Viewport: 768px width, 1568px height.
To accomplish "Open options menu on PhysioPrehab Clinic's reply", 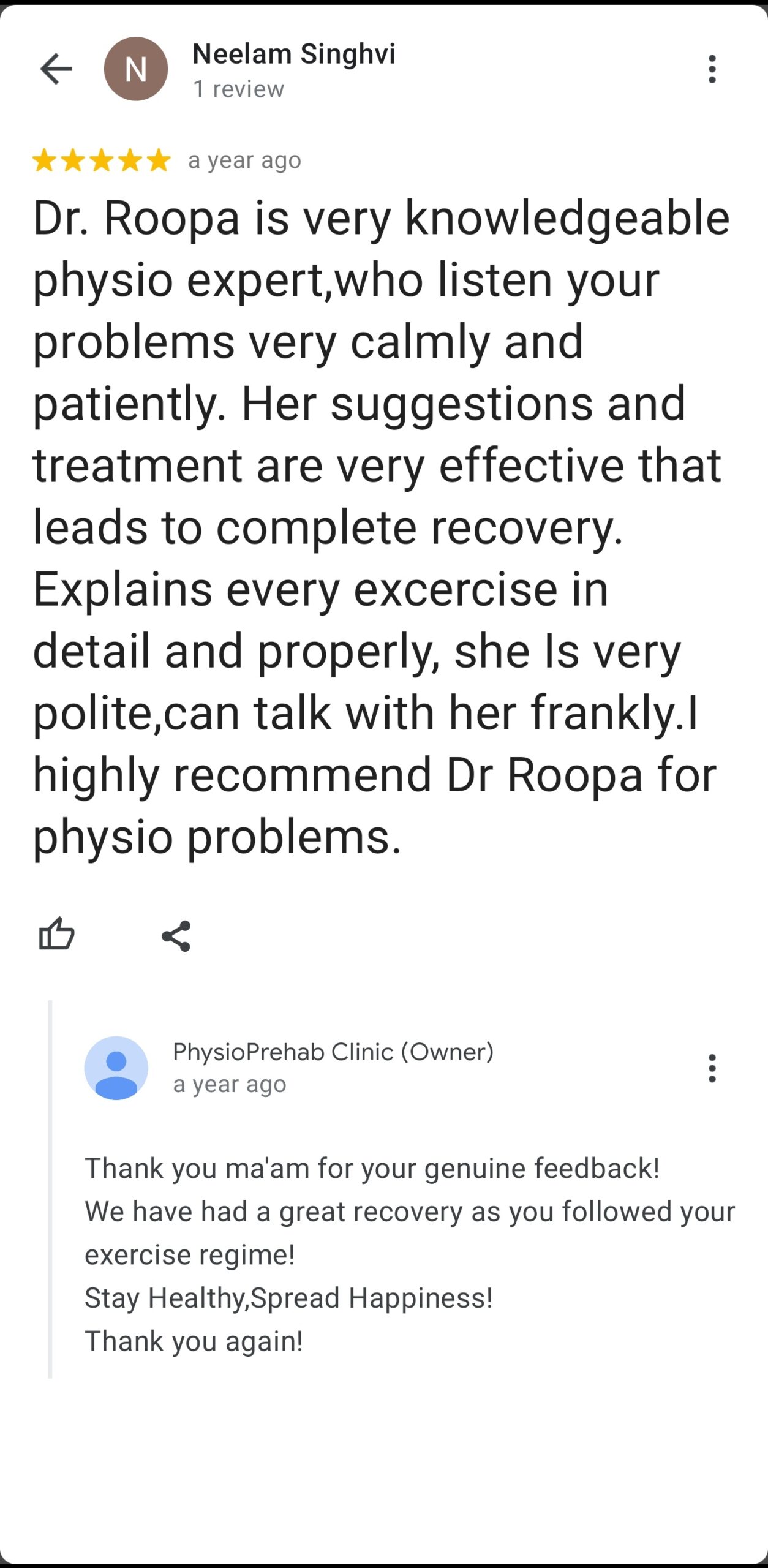I will coord(712,1068).
